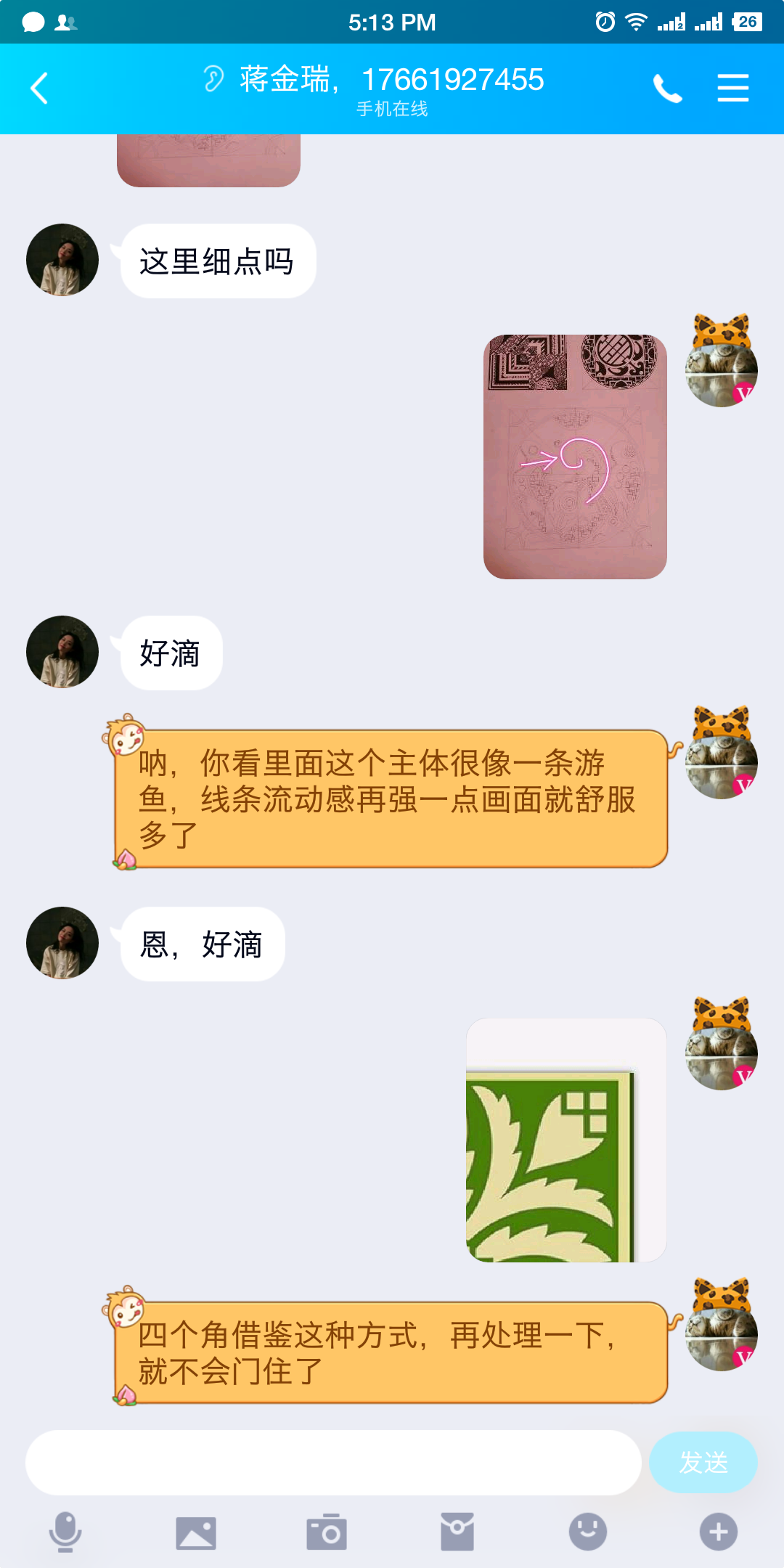This screenshot has height=1568, width=784.
Task: Open the chat settings menu
Action: point(732,89)
